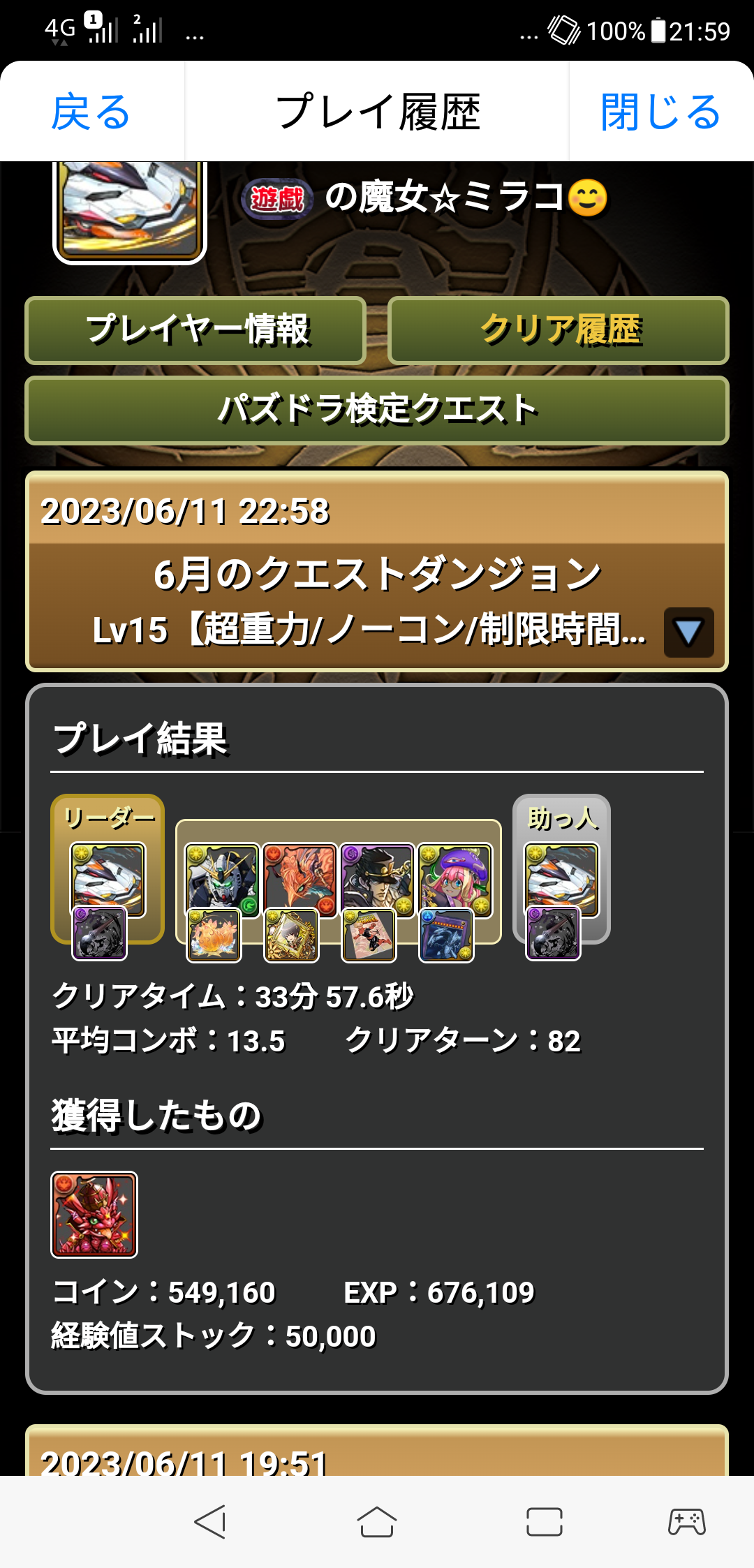Open the game controller shortcut icon

click(x=686, y=1522)
